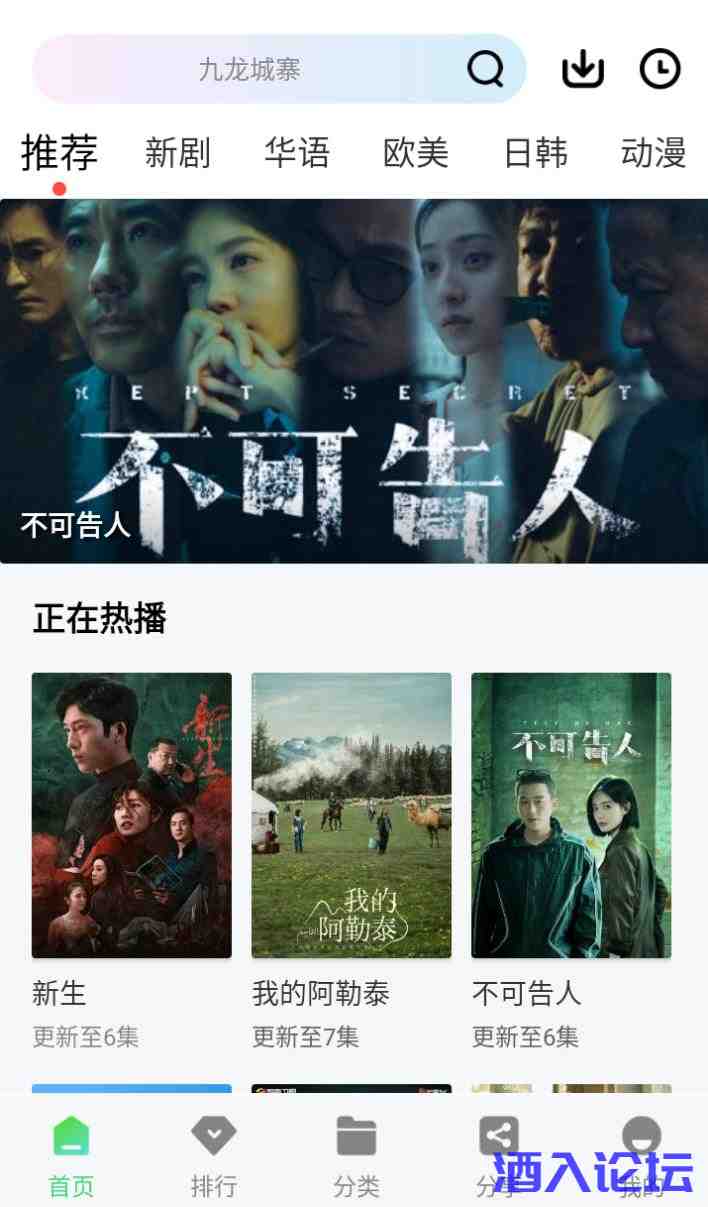Tap the search box showing 九龙城寨

point(250,69)
